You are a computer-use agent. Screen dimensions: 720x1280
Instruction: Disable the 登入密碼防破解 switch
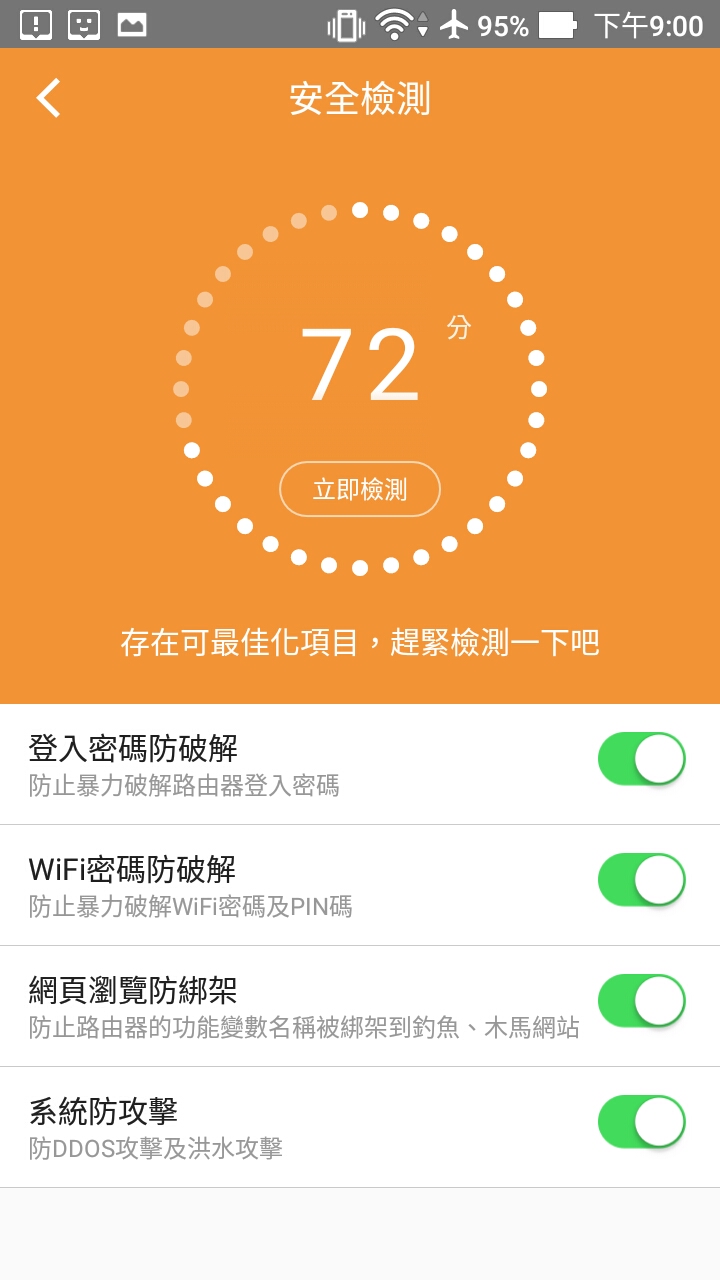(642, 759)
